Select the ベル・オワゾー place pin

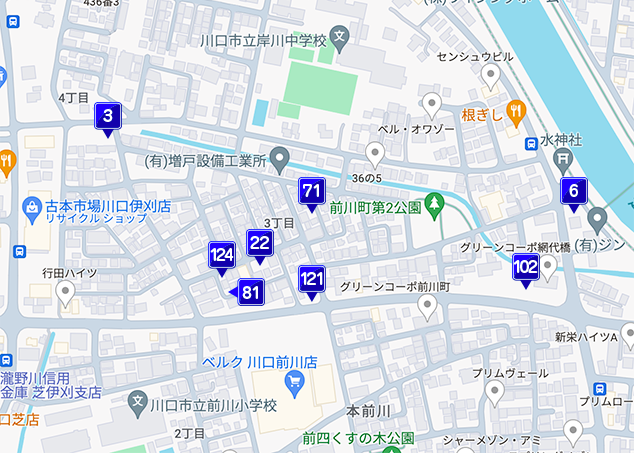pyautogui.click(x=375, y=153)
